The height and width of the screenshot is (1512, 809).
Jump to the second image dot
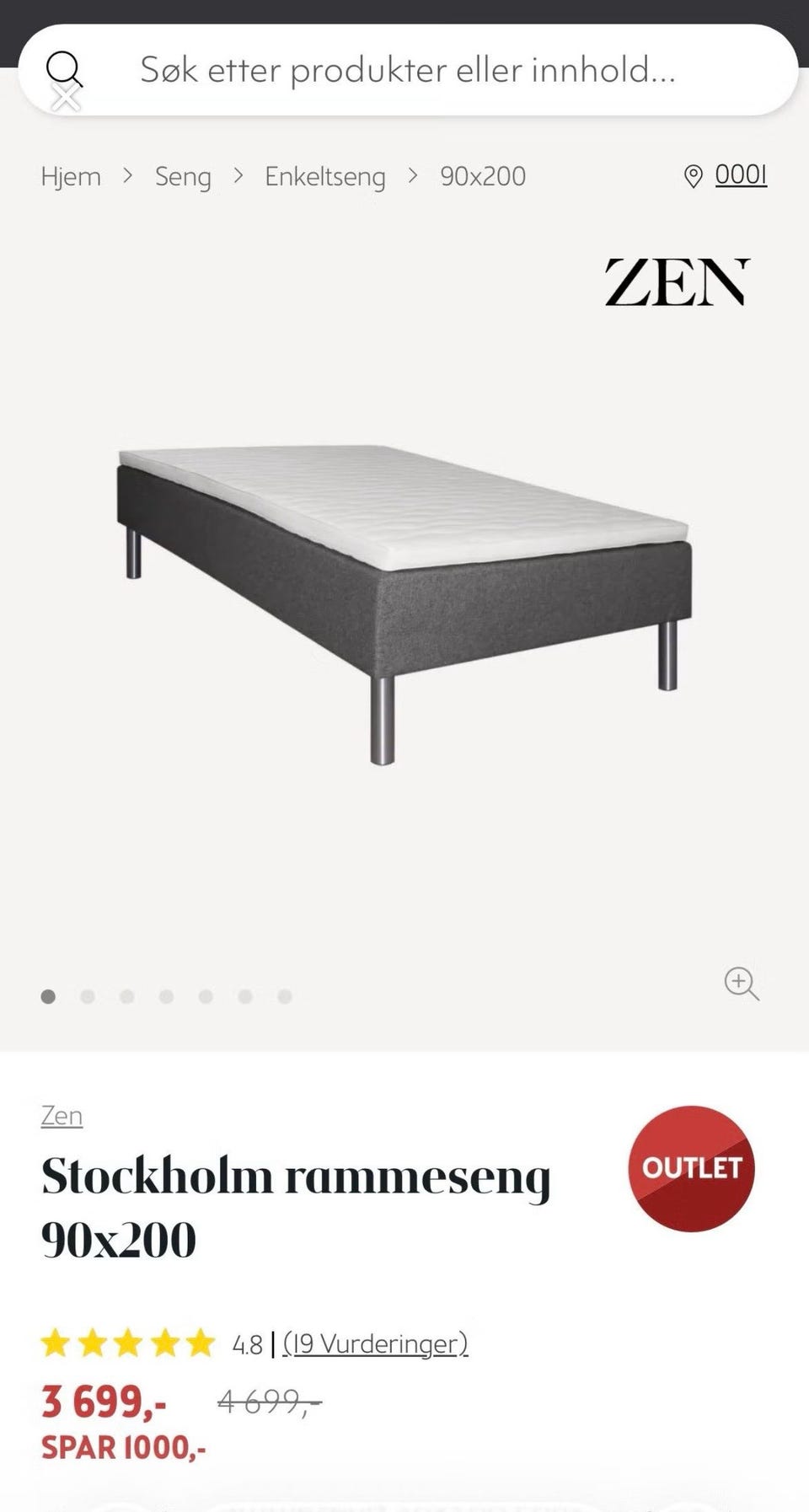click(x=87, y=996)
